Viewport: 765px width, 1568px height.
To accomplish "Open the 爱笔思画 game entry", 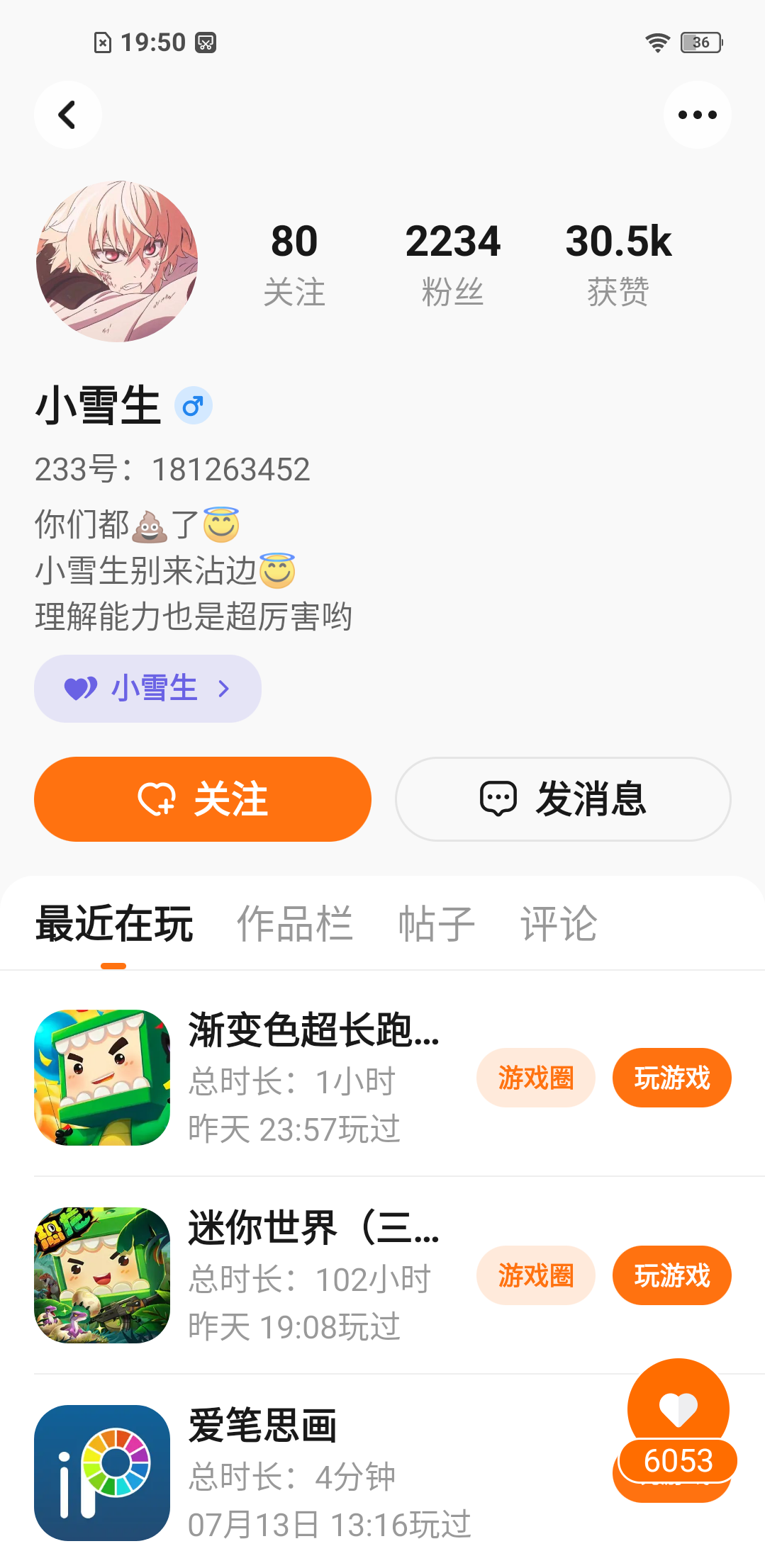I will pos(284,1472).
